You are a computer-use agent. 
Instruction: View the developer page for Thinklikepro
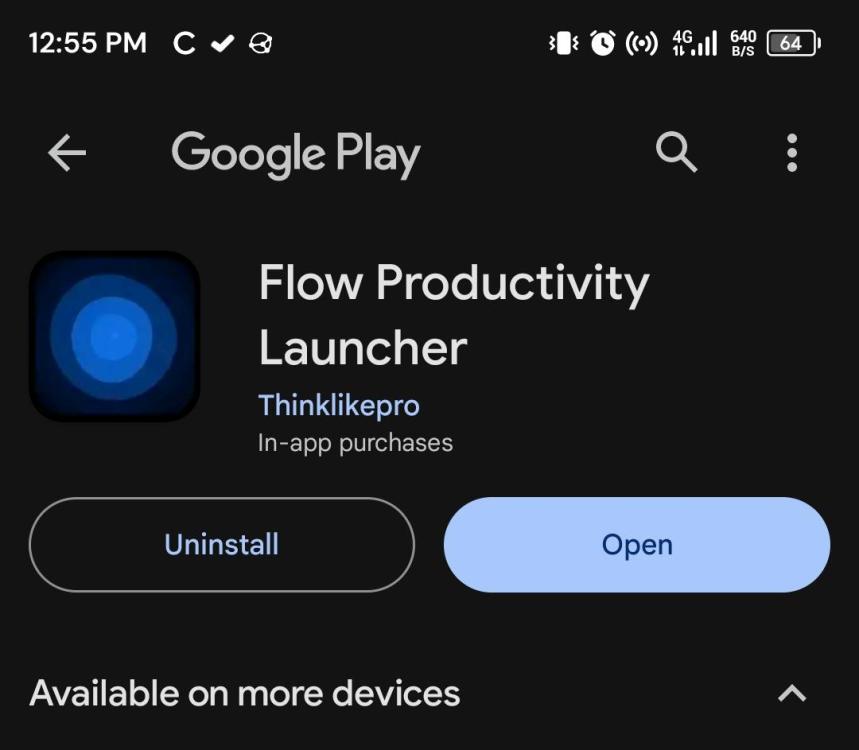pyautogui.click(x=338, y=405)
